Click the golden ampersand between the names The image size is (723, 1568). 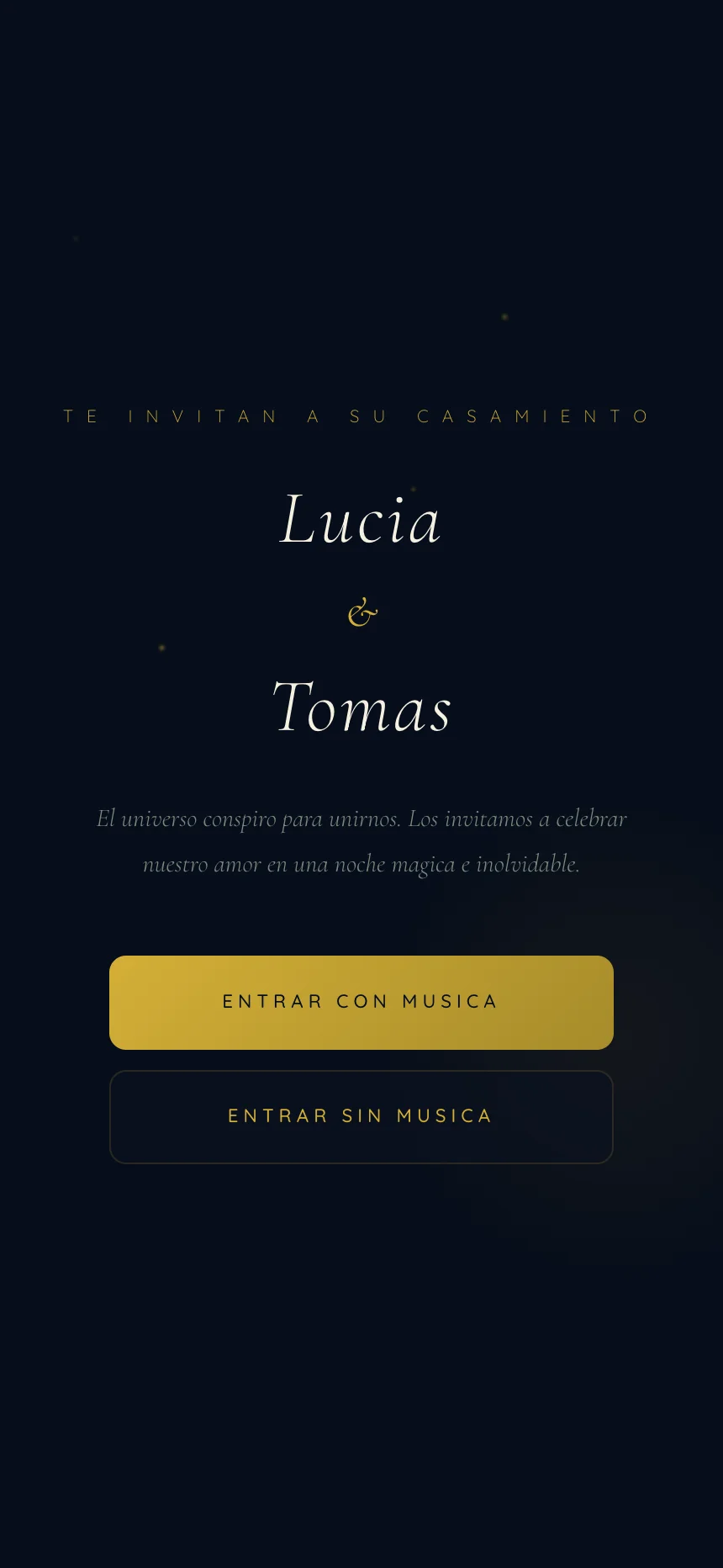361,611
